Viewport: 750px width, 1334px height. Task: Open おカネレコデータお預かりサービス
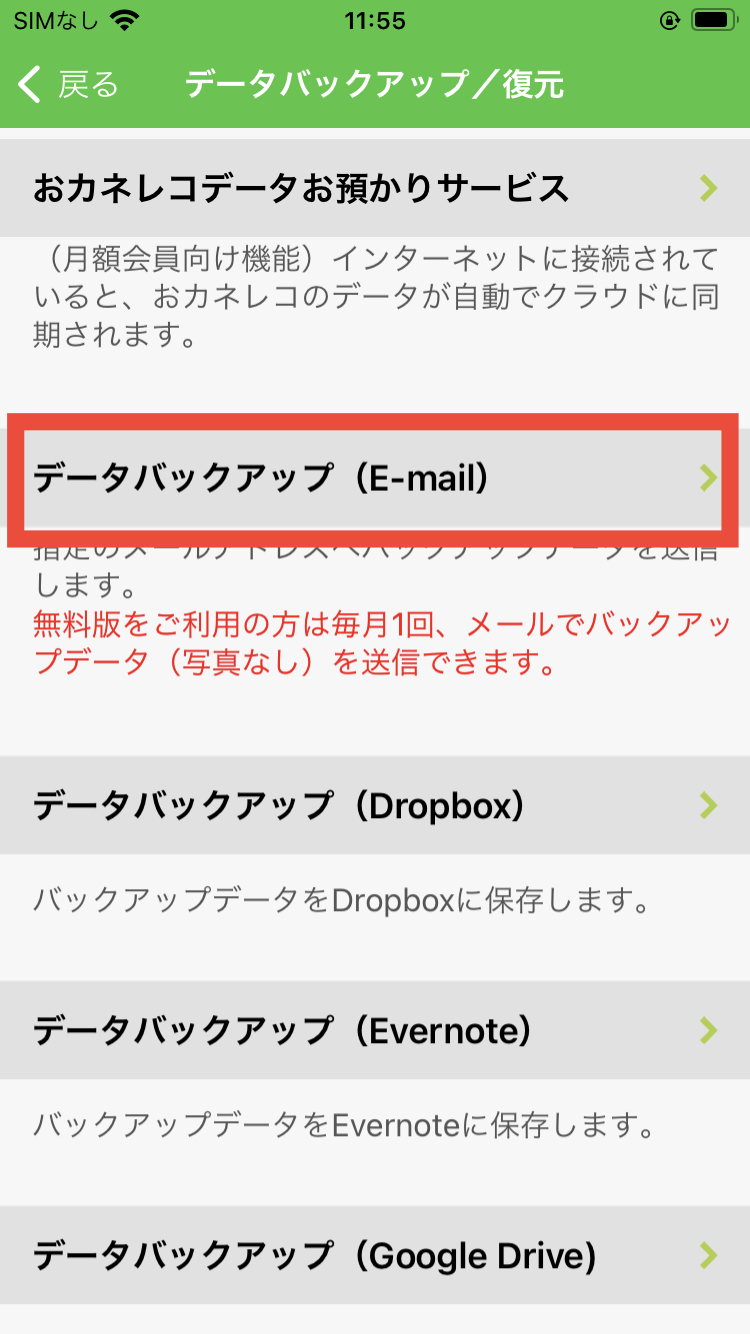(x=374, y=188)
